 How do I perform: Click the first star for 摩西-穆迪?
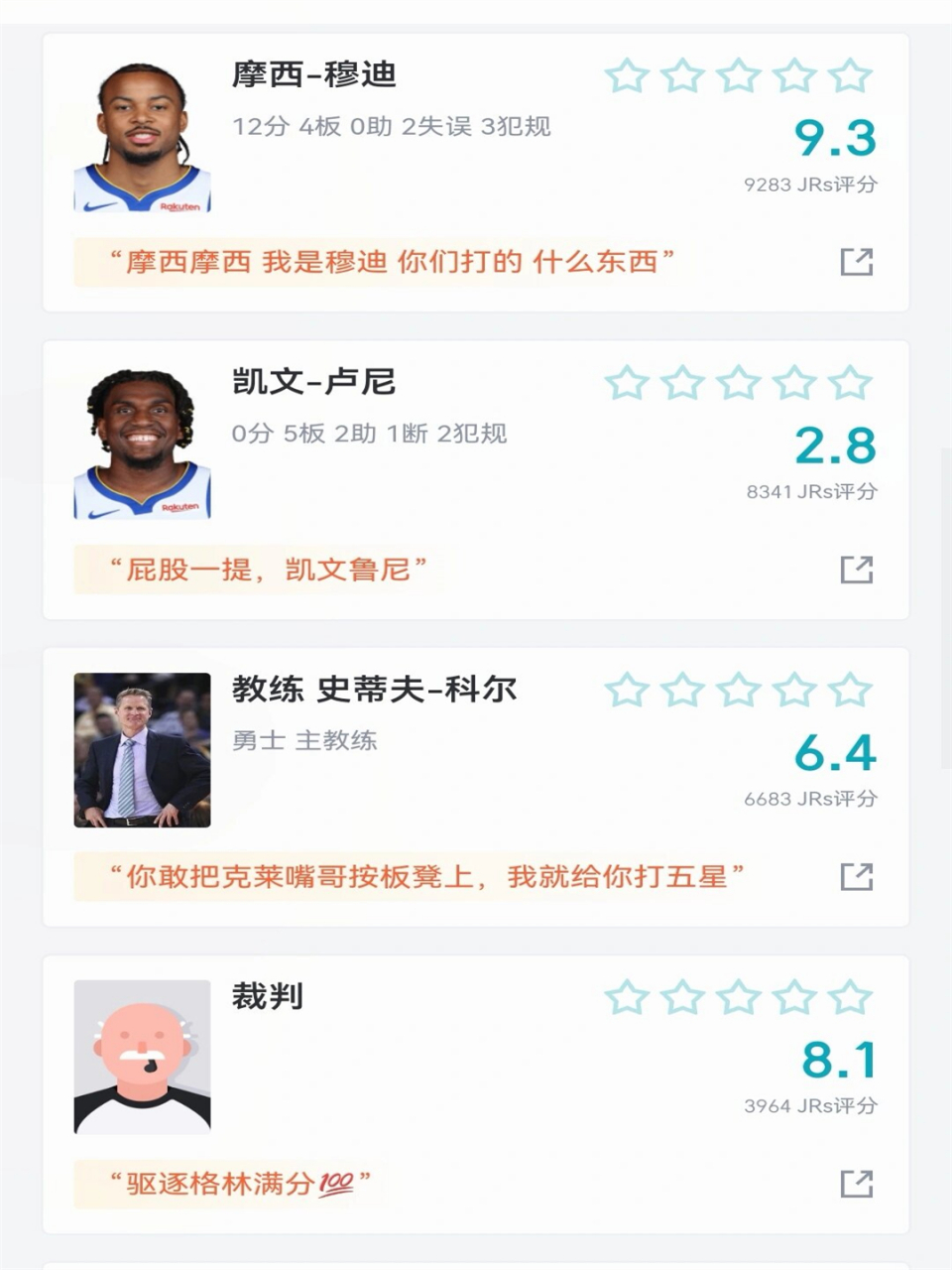pyautogui.click(x=626, y=76)
